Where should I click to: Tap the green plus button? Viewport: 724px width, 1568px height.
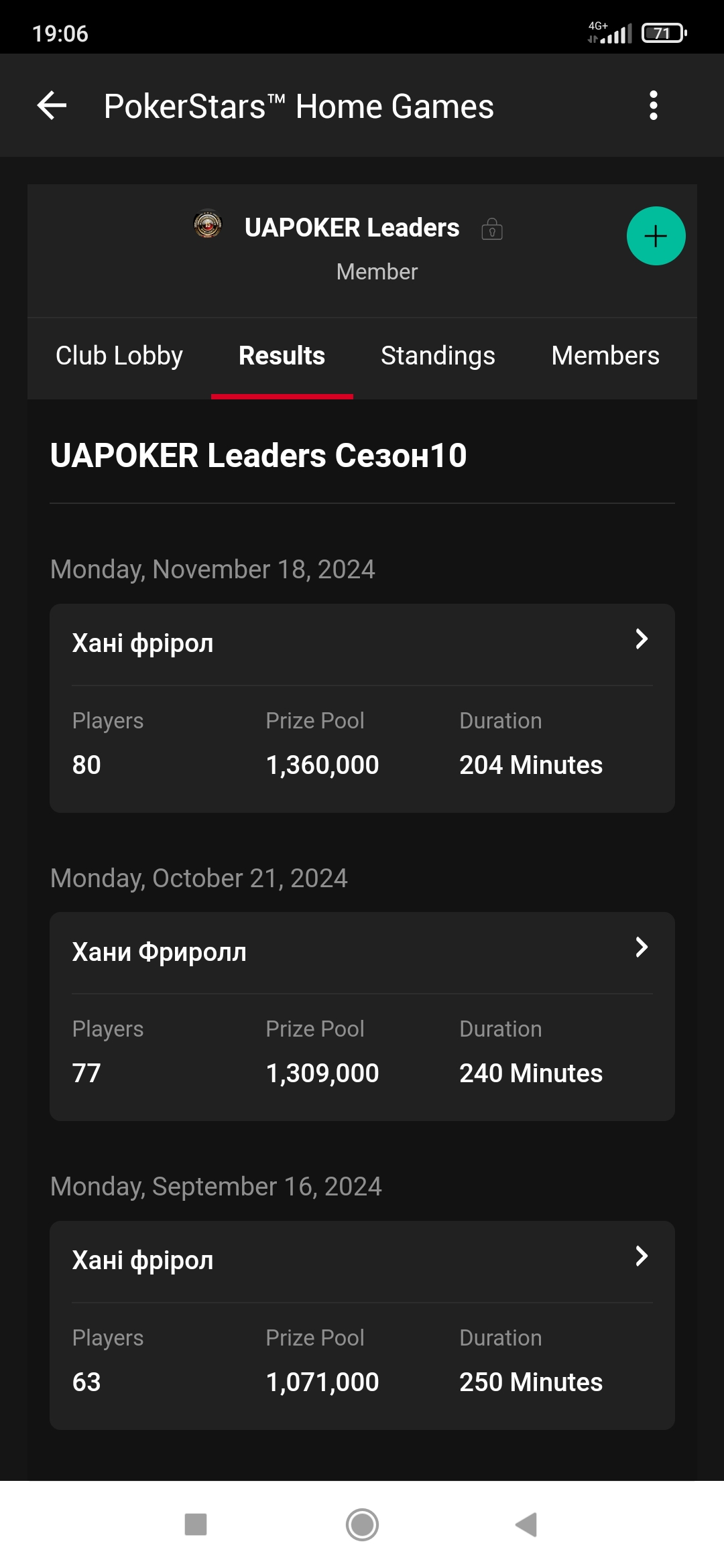(656, 236)
